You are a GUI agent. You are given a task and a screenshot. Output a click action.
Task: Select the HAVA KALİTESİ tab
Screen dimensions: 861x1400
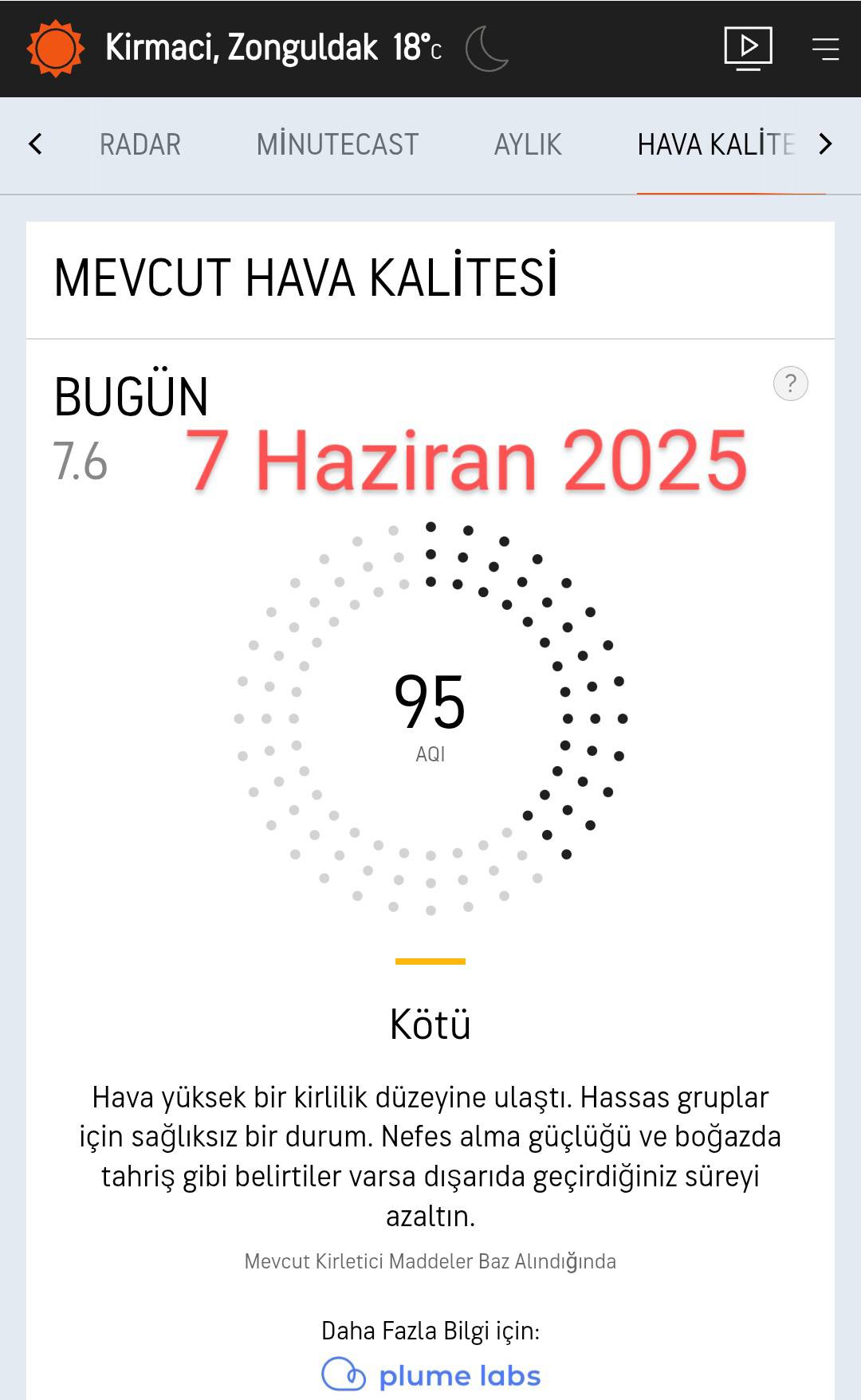[x=716, y=145]
